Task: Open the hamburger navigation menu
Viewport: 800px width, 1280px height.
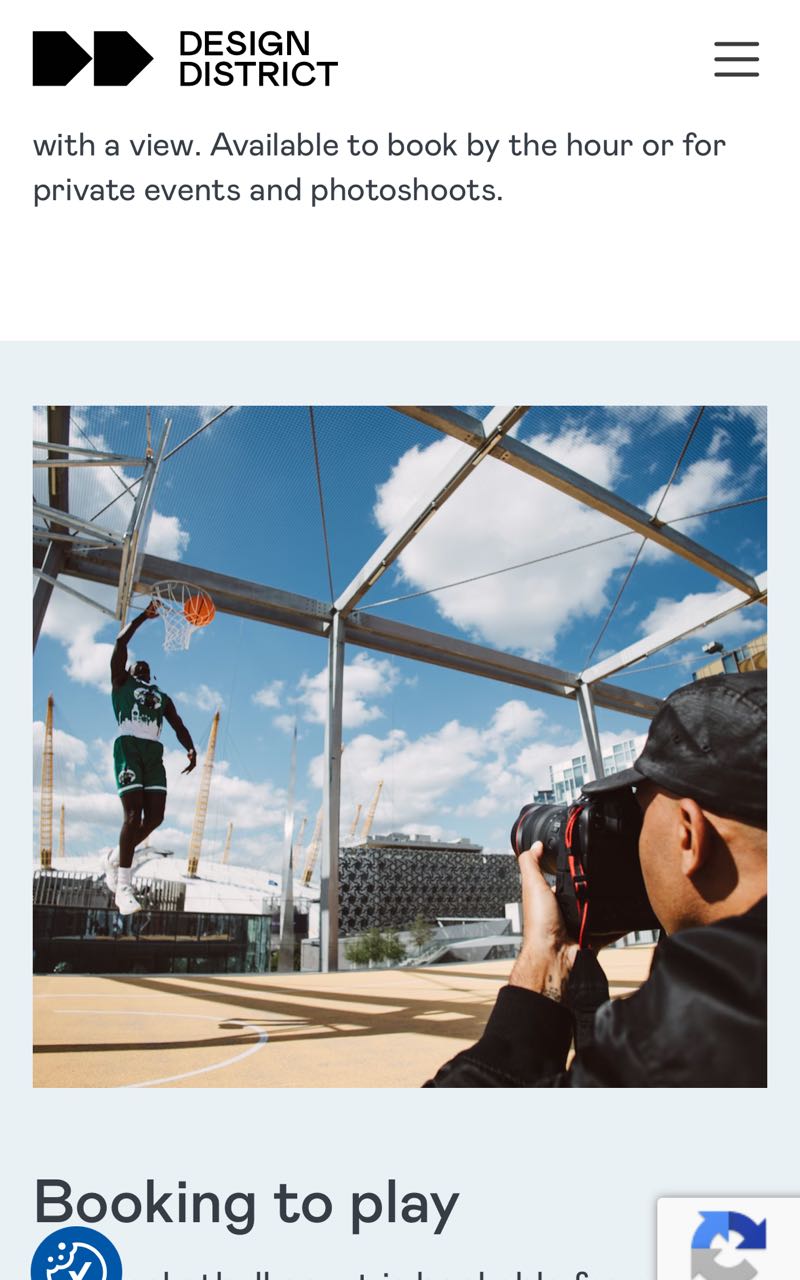Action: point(736,59)
